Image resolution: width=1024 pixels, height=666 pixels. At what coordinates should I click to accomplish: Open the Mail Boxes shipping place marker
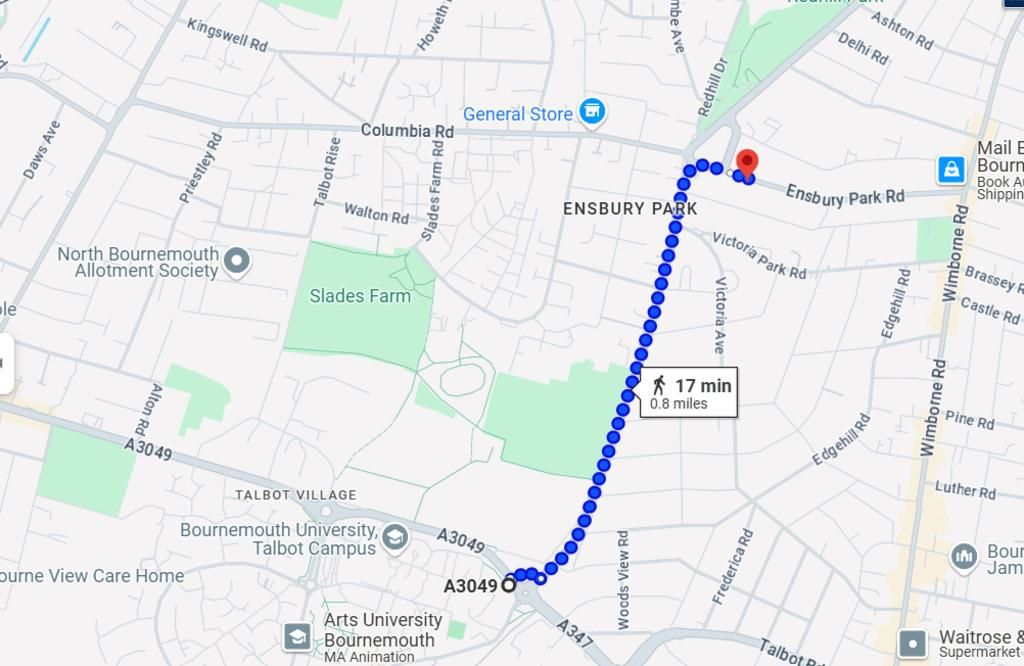point(951,169)
